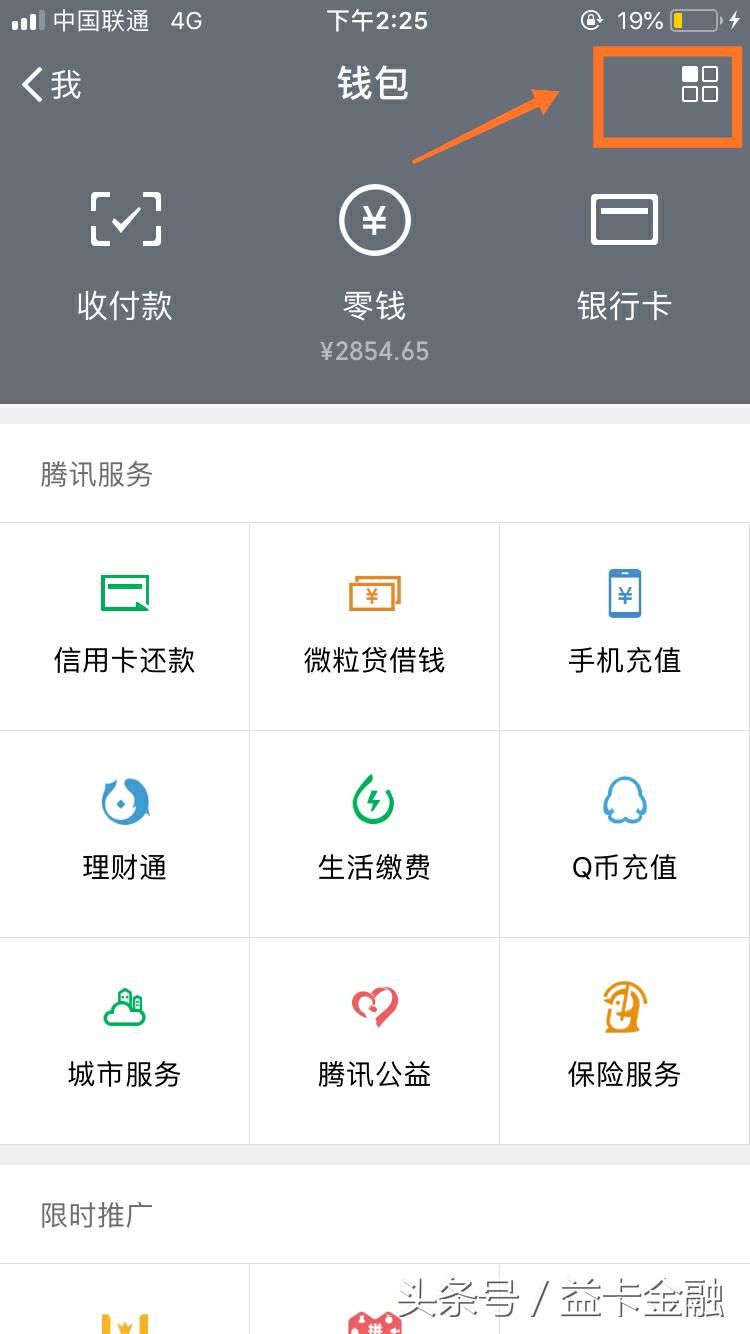750x1334 pixels.
Task: Select the 钱包 title header
Action: pos(375,84)
